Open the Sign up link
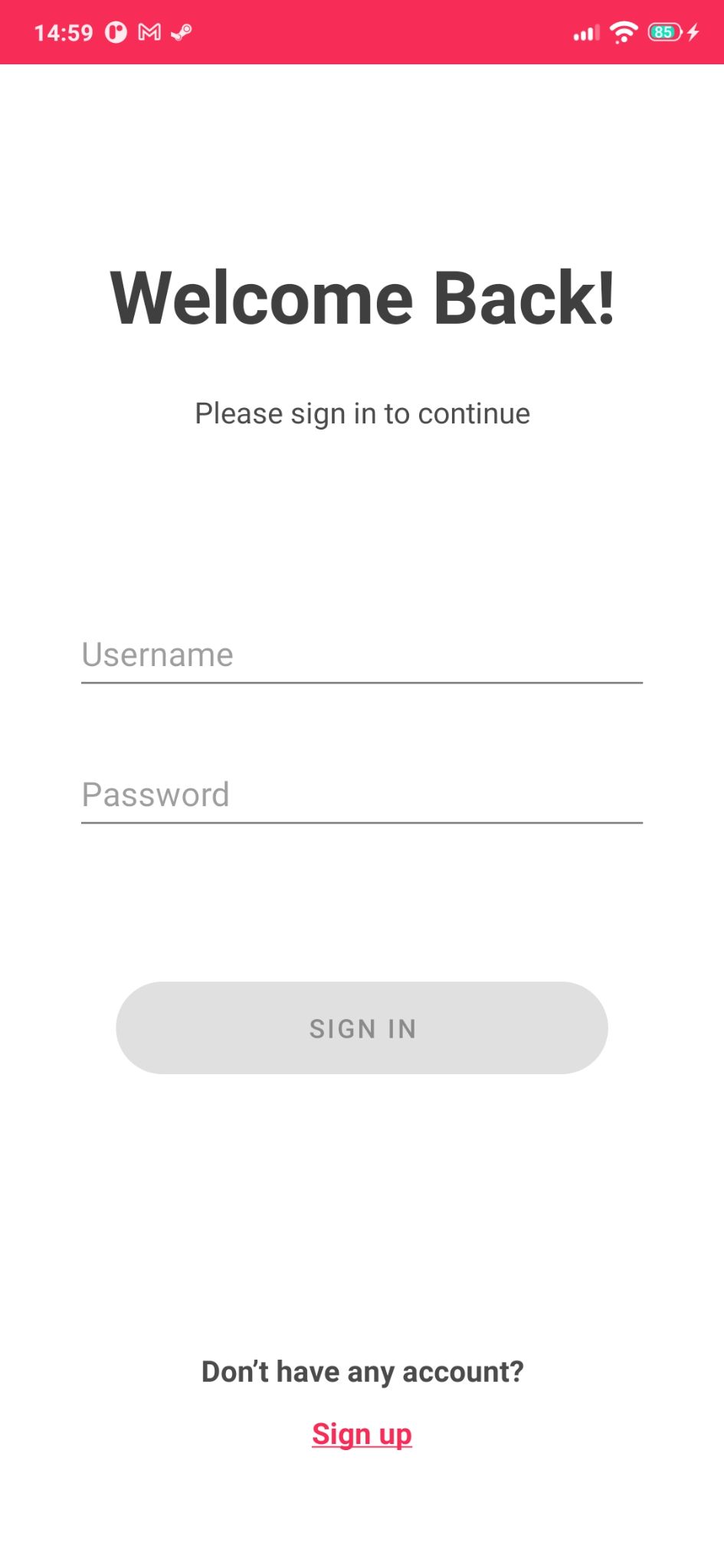724x1568 pixels. pos(362,1434)
